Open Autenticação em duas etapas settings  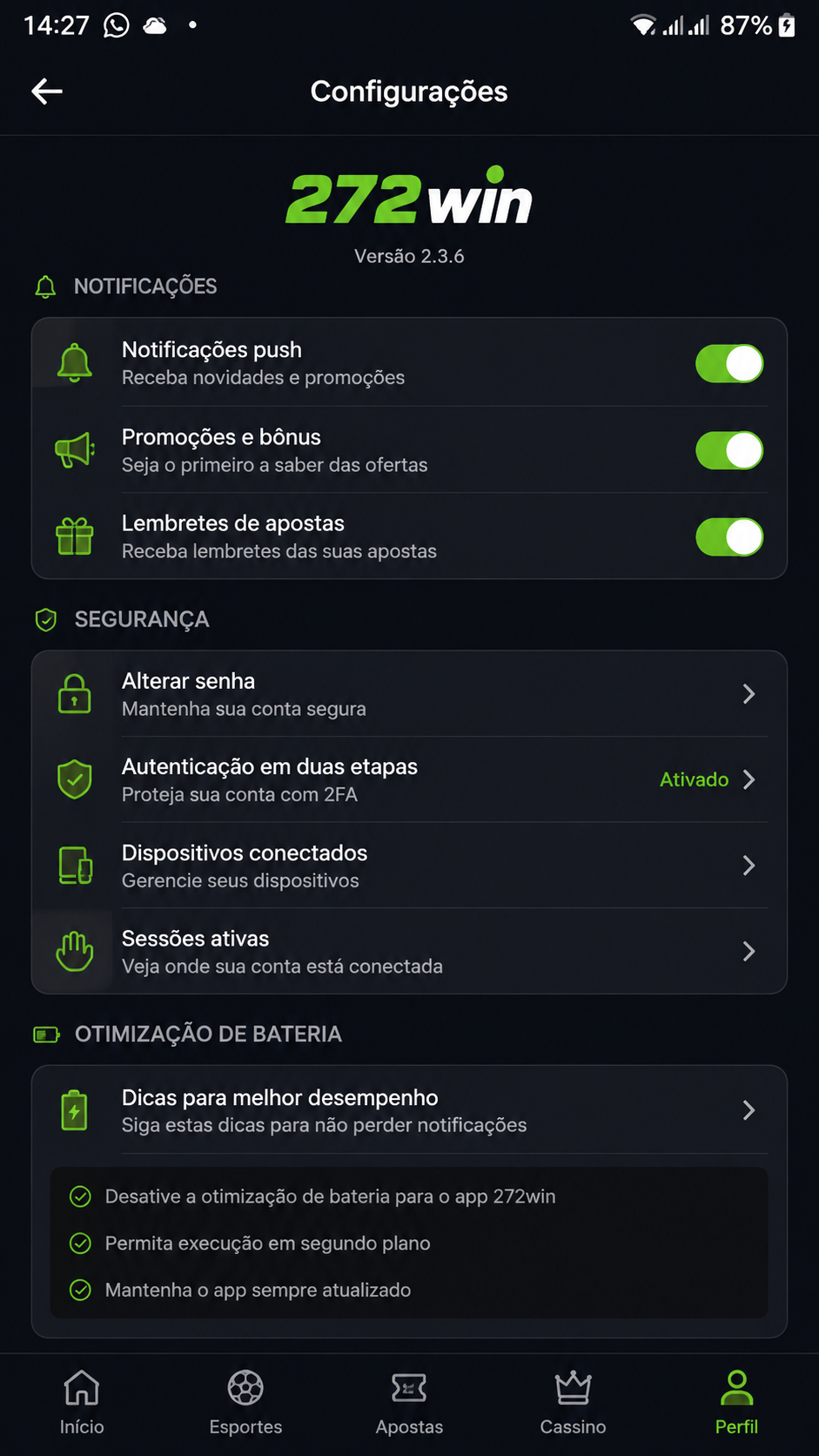point(409,779)
